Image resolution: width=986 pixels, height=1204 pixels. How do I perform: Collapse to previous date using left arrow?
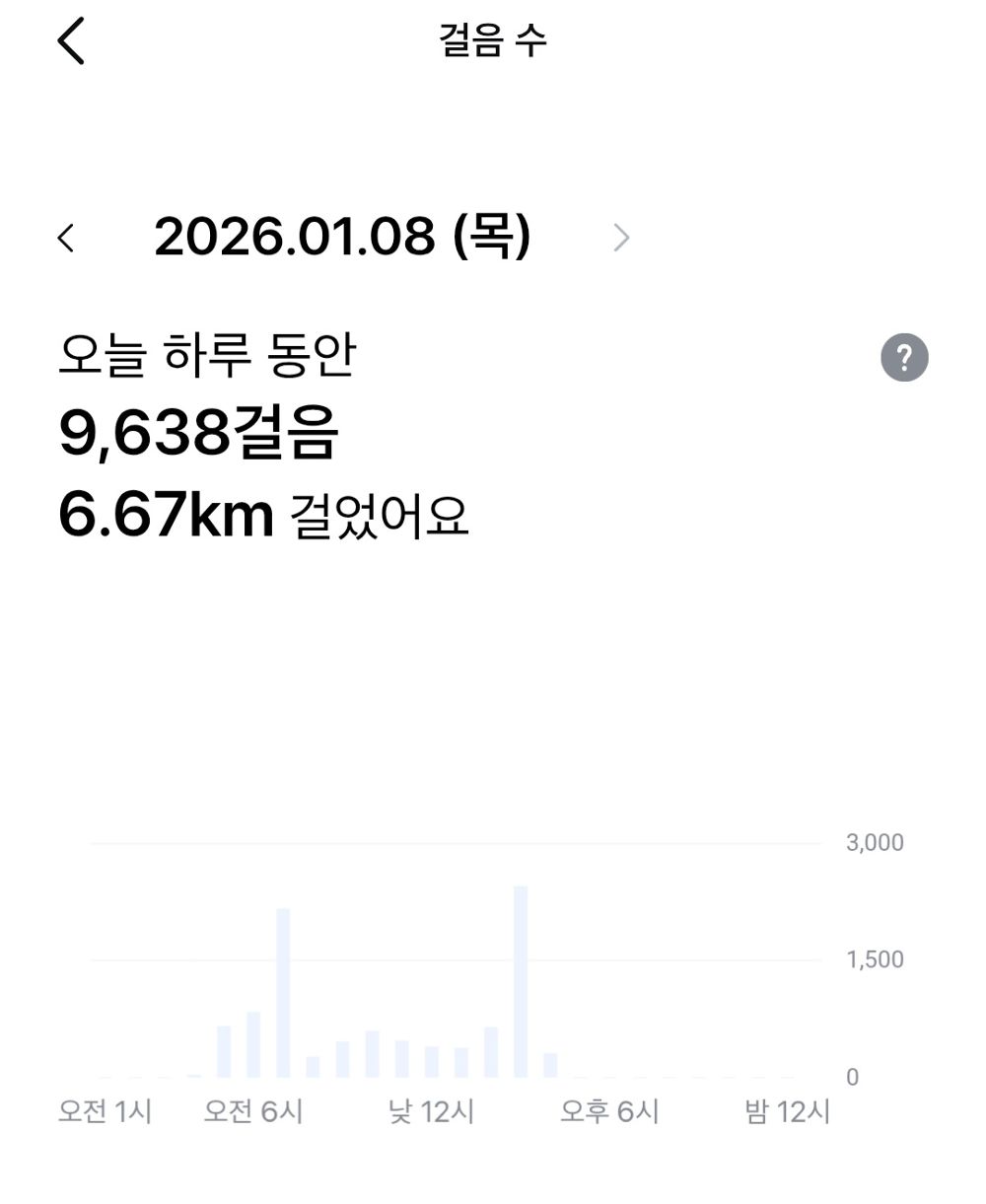coord(66,237)
